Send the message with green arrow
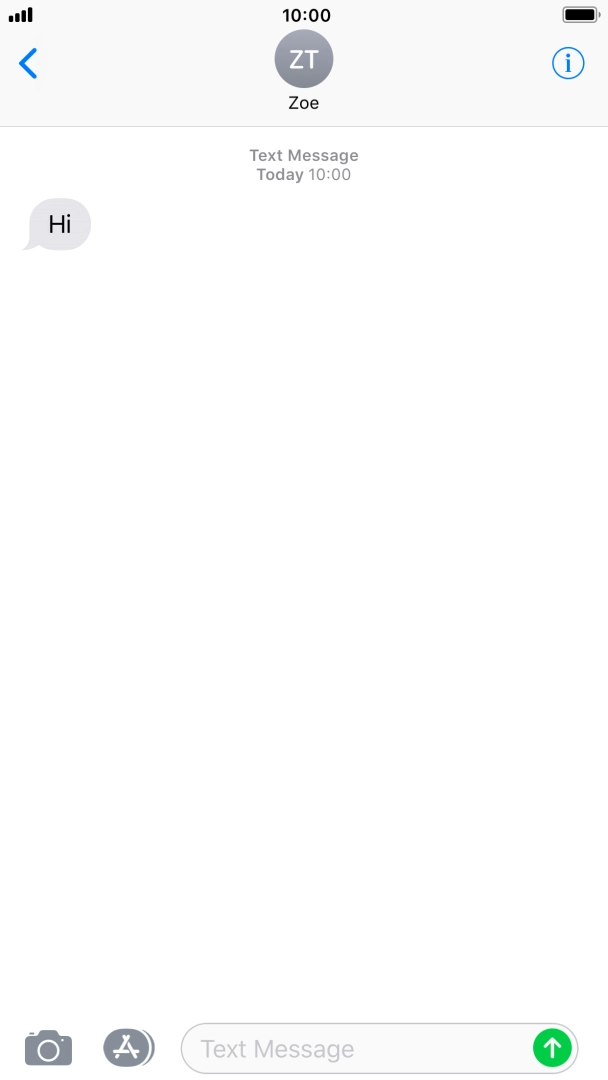 click(552, 1048)
